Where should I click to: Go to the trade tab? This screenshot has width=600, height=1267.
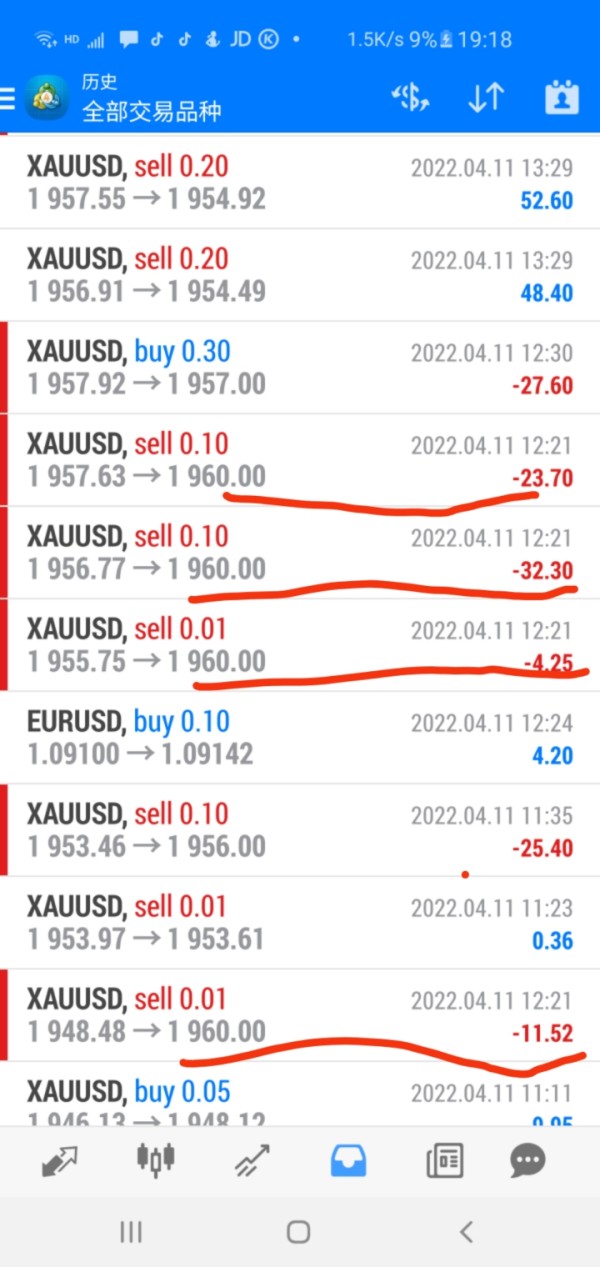tap(251, 1160)
